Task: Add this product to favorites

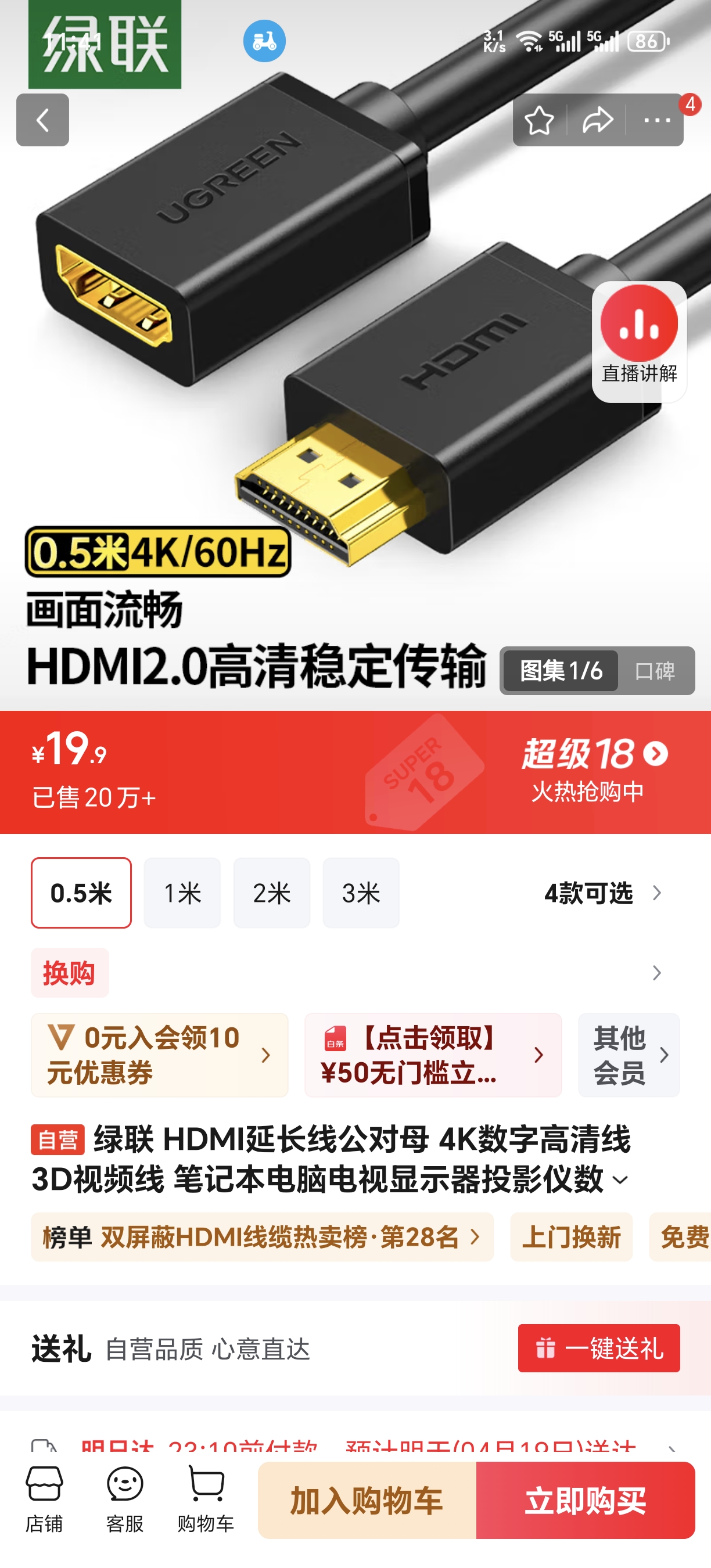Action: [539, 120]
